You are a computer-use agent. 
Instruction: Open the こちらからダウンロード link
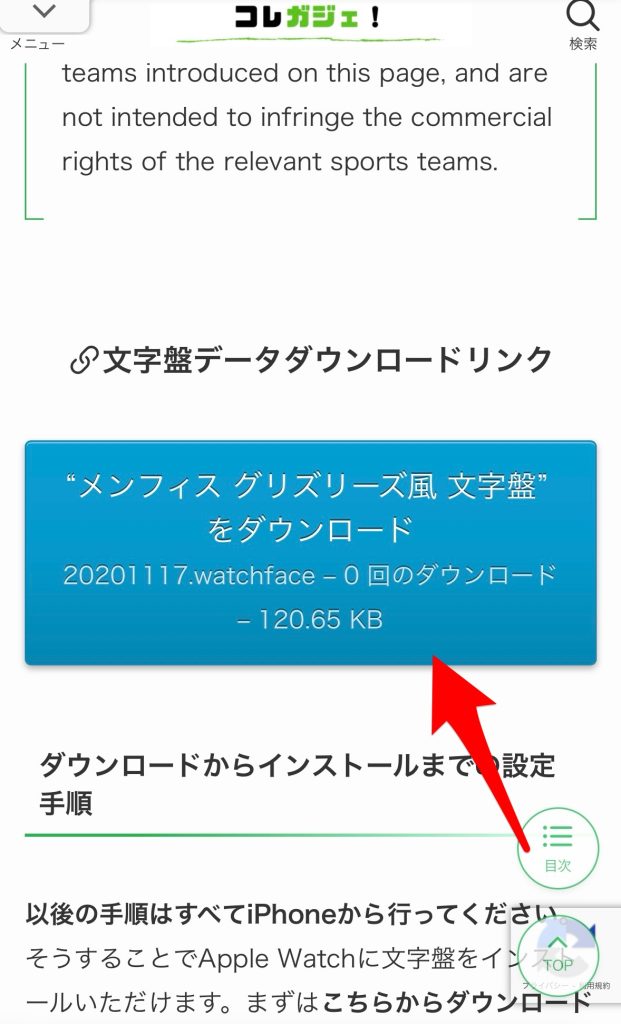pos(456,1001)
